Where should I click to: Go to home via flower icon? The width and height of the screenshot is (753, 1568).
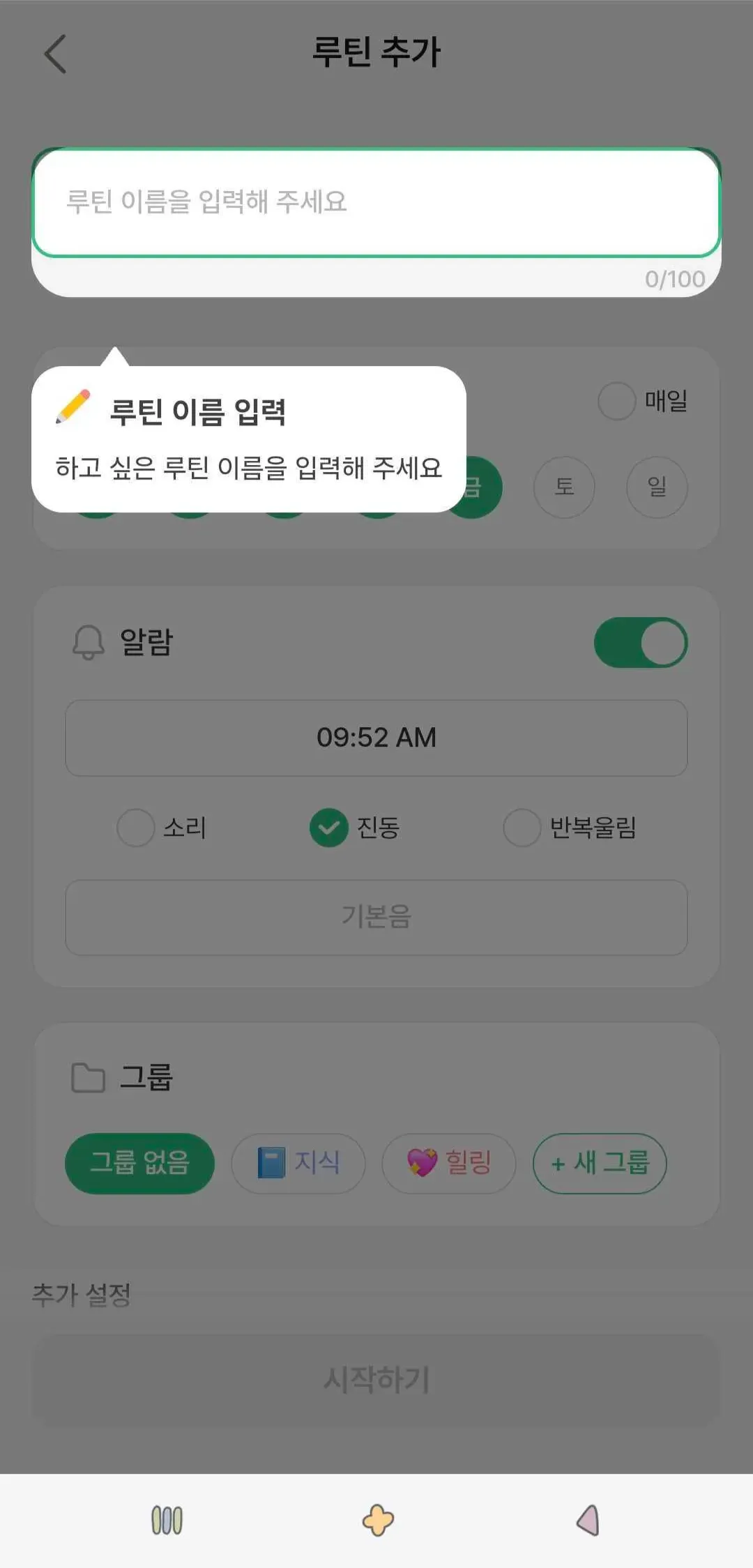click(378, 1521)
